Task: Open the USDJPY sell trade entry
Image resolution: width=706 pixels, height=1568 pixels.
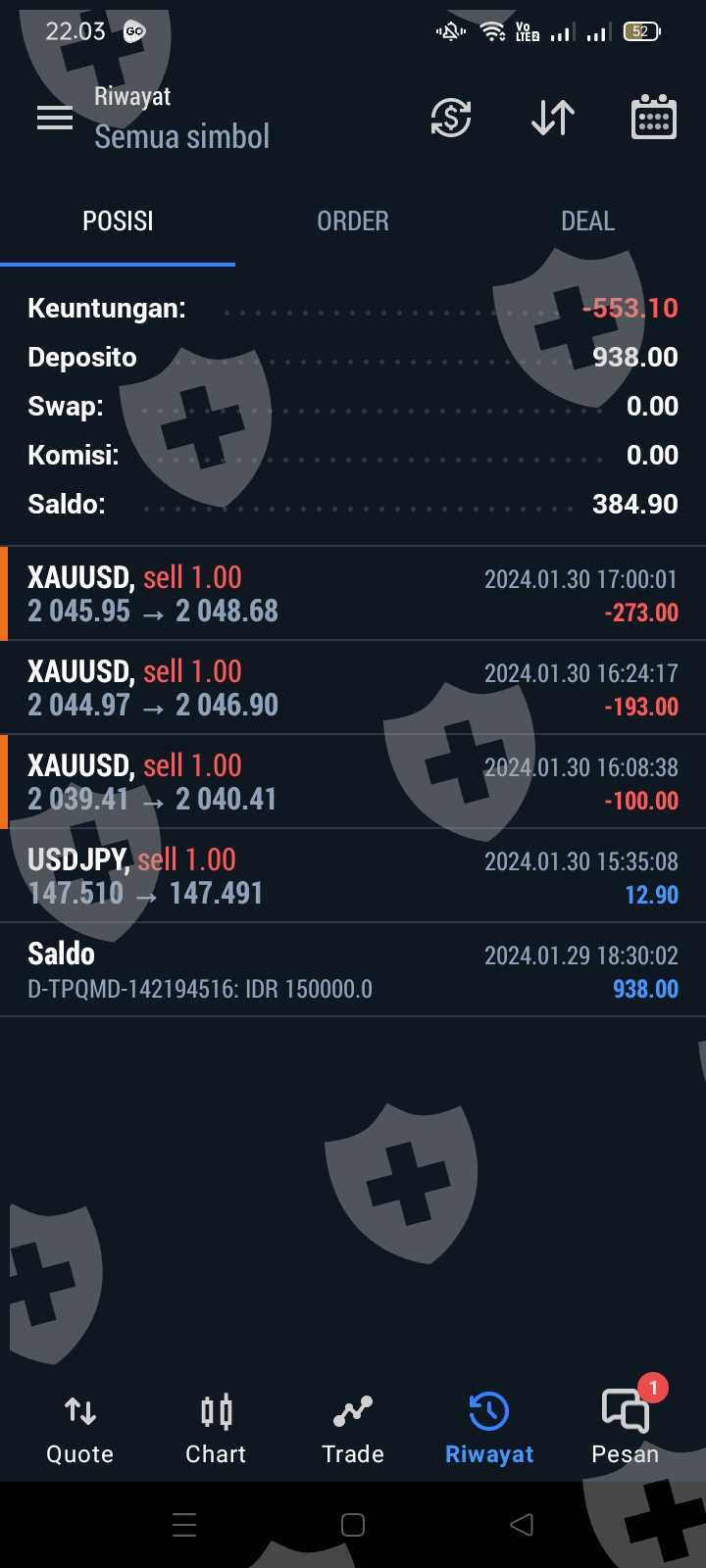Action: (353, 876)
